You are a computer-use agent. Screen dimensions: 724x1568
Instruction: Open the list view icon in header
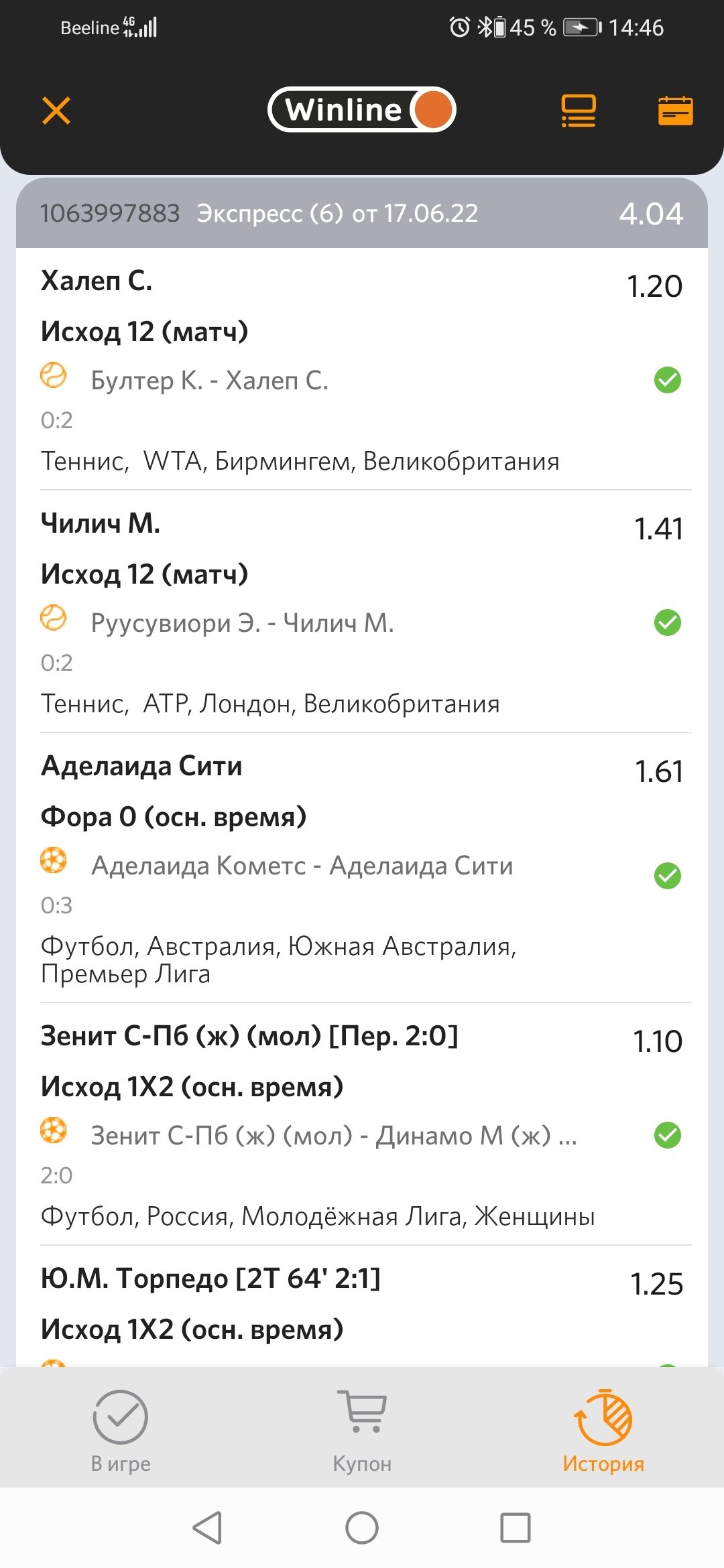coord(578,111)
